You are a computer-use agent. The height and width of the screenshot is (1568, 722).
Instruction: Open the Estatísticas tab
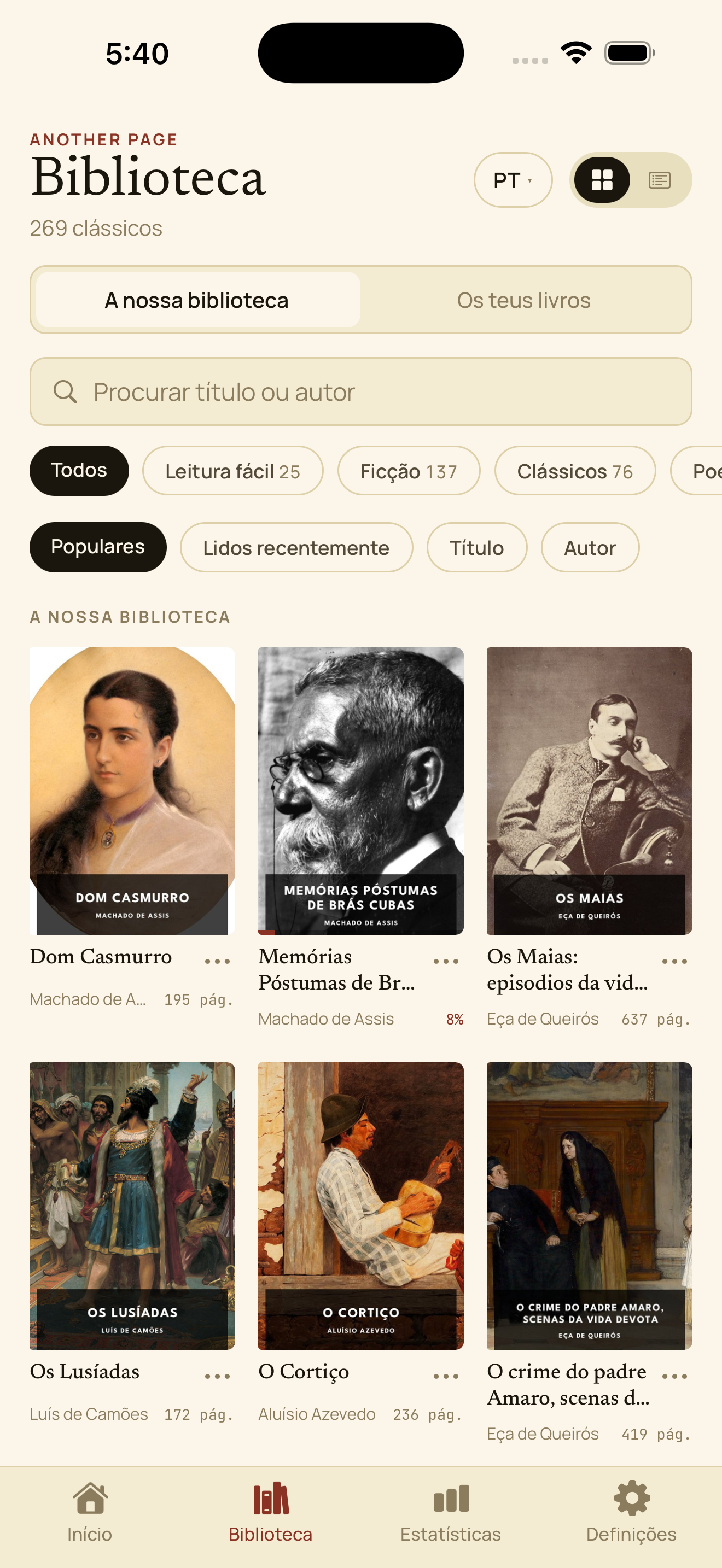(451, 1512)
